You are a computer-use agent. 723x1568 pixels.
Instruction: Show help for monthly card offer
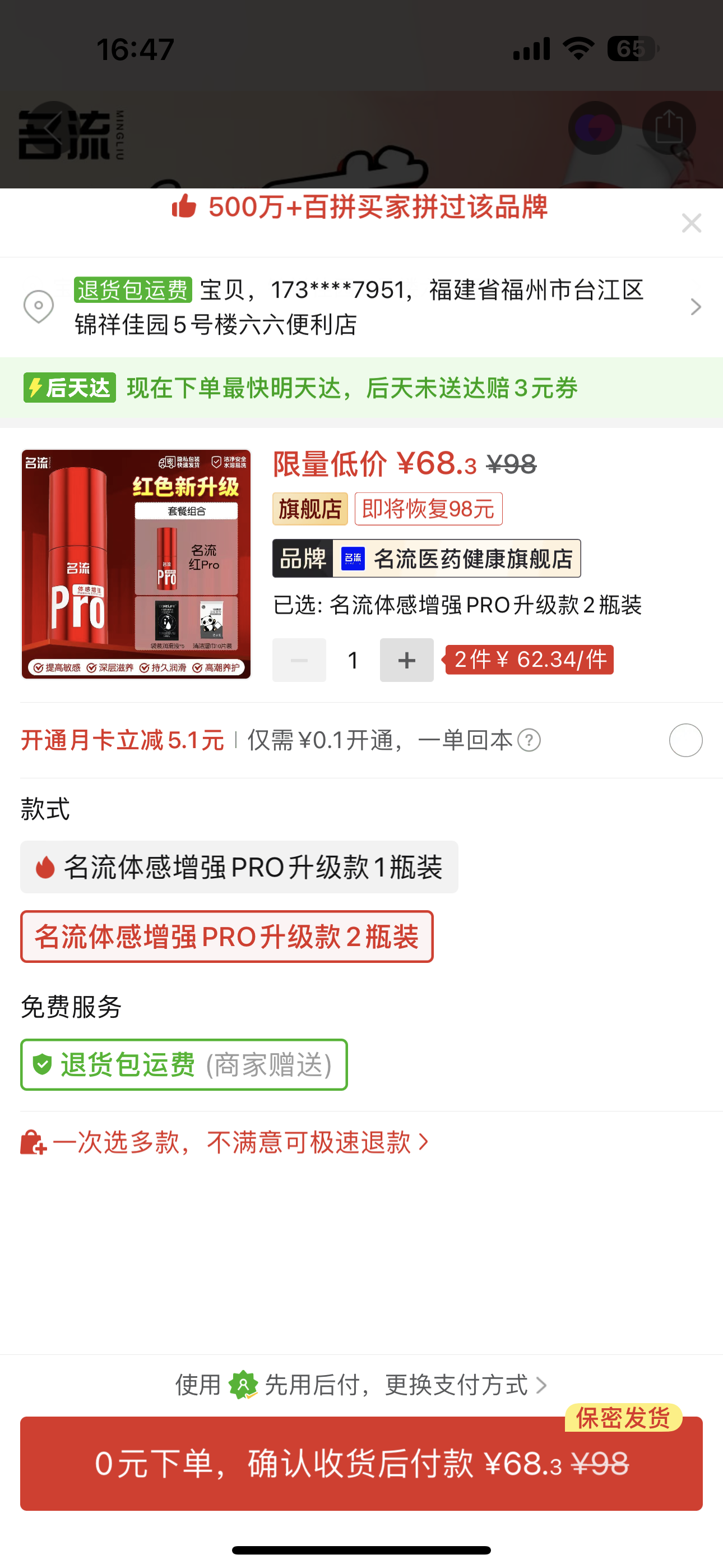(529, 741)
